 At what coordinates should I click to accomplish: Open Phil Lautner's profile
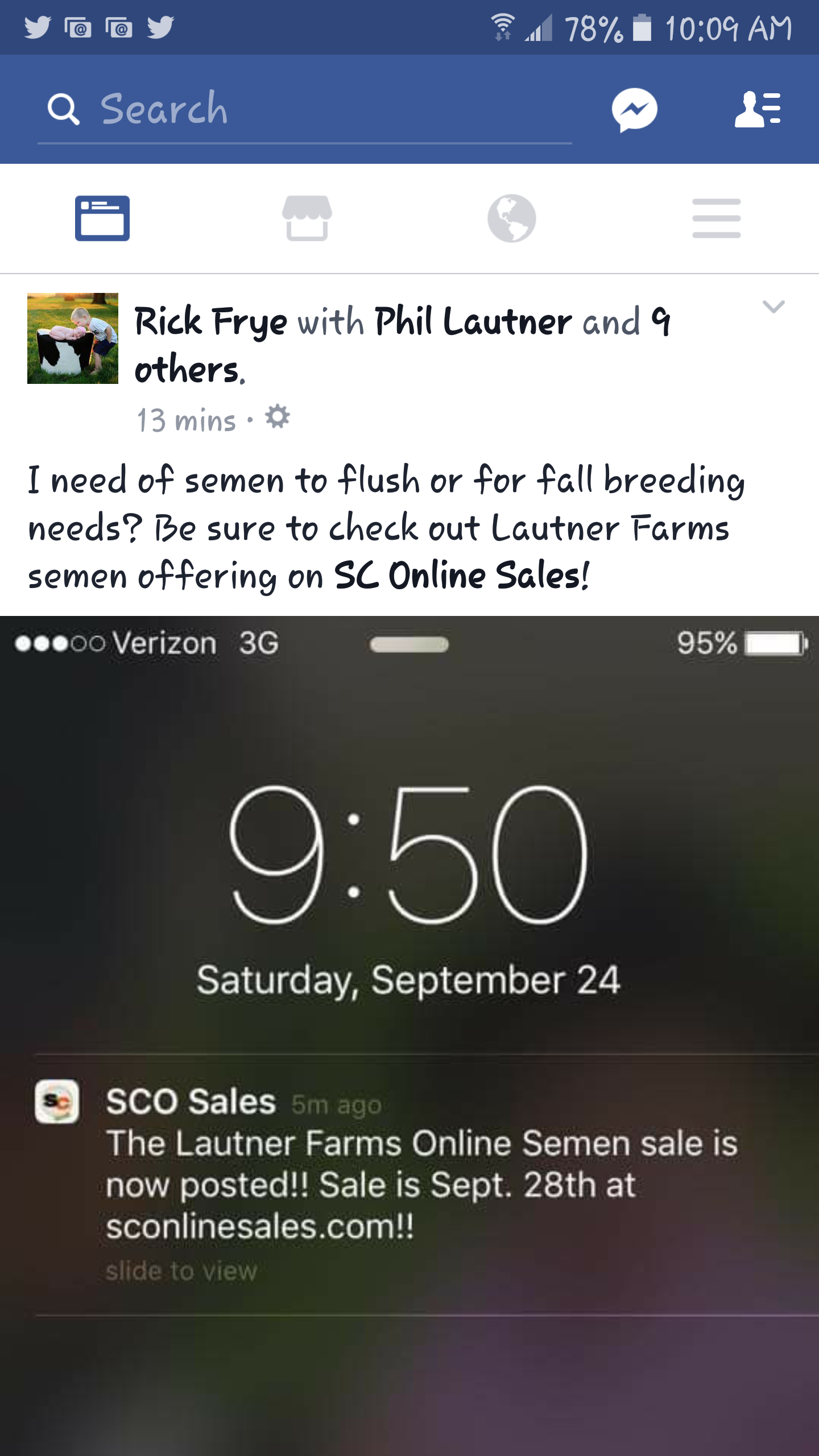[x=473, y=322]
